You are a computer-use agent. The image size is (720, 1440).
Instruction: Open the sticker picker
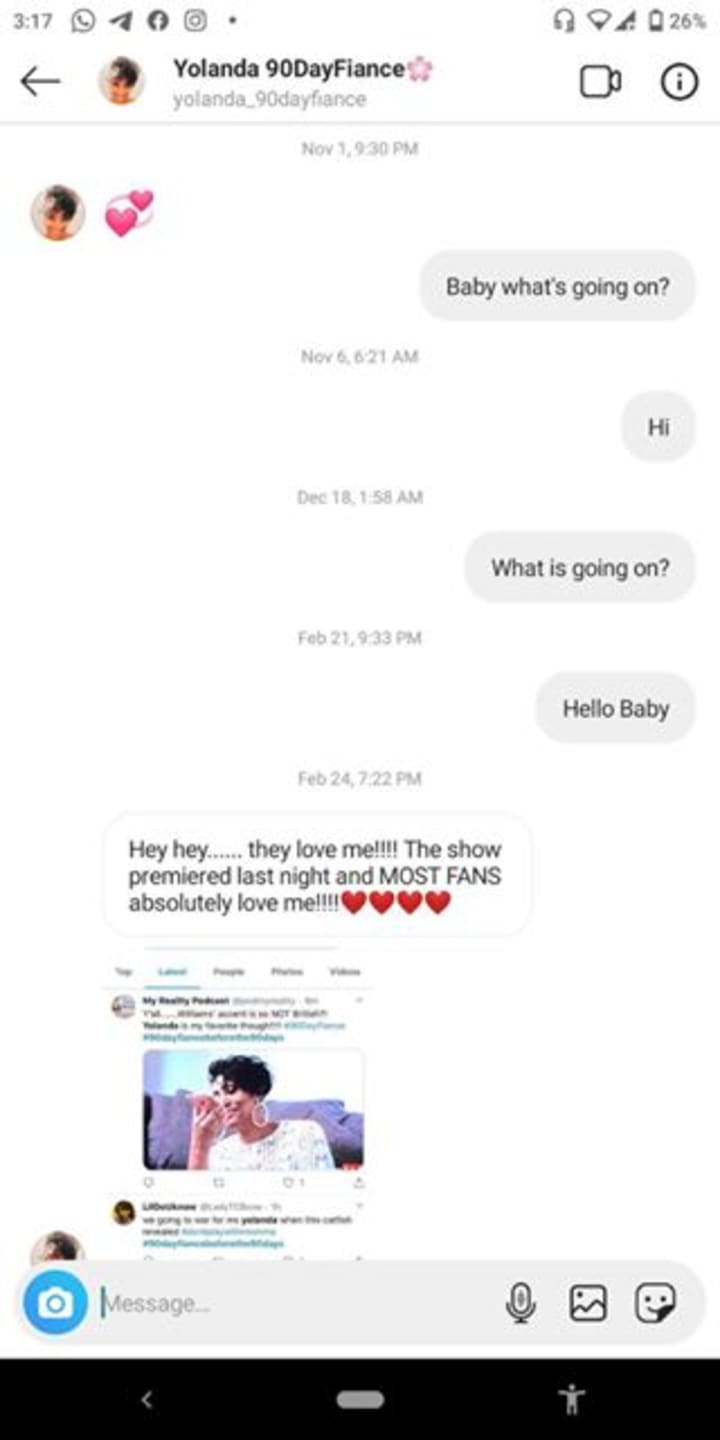[655, 1303]
